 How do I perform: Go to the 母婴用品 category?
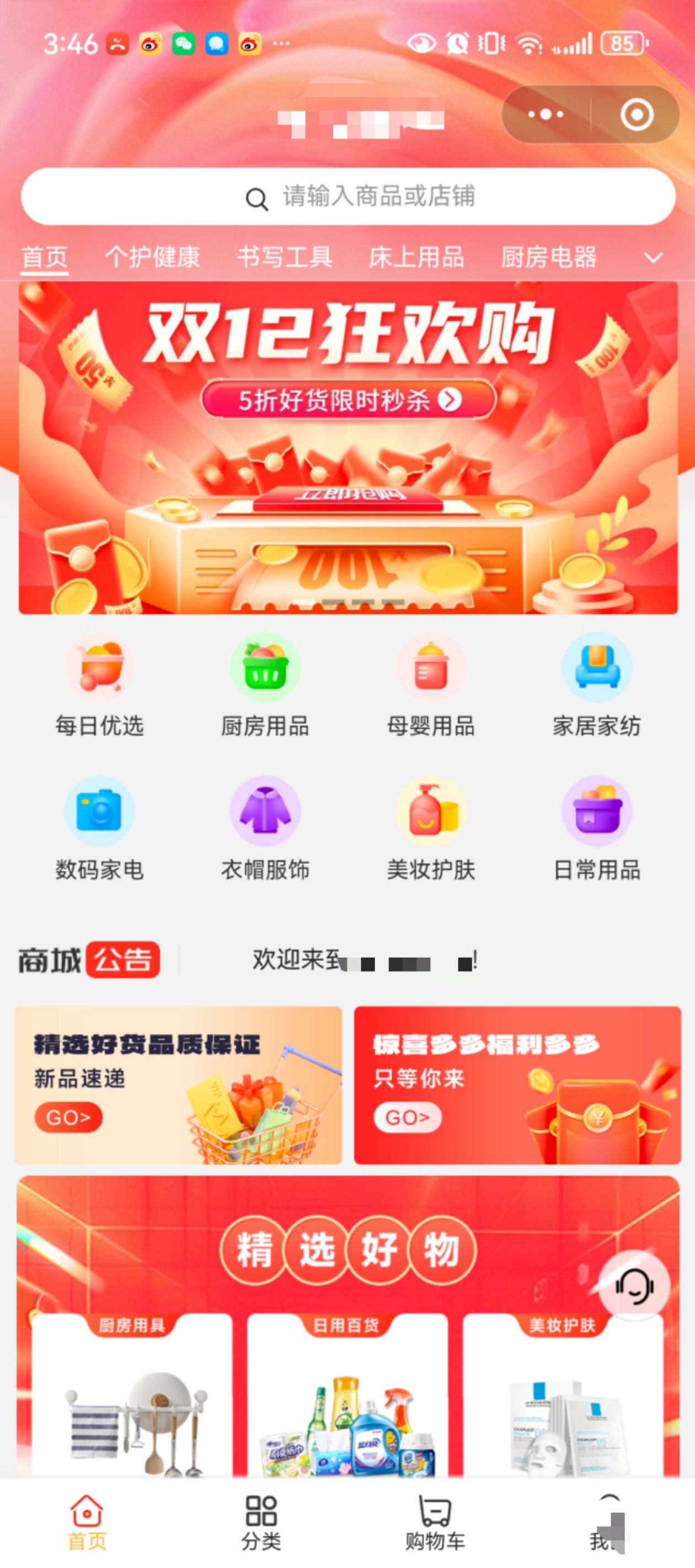[431, 686]
